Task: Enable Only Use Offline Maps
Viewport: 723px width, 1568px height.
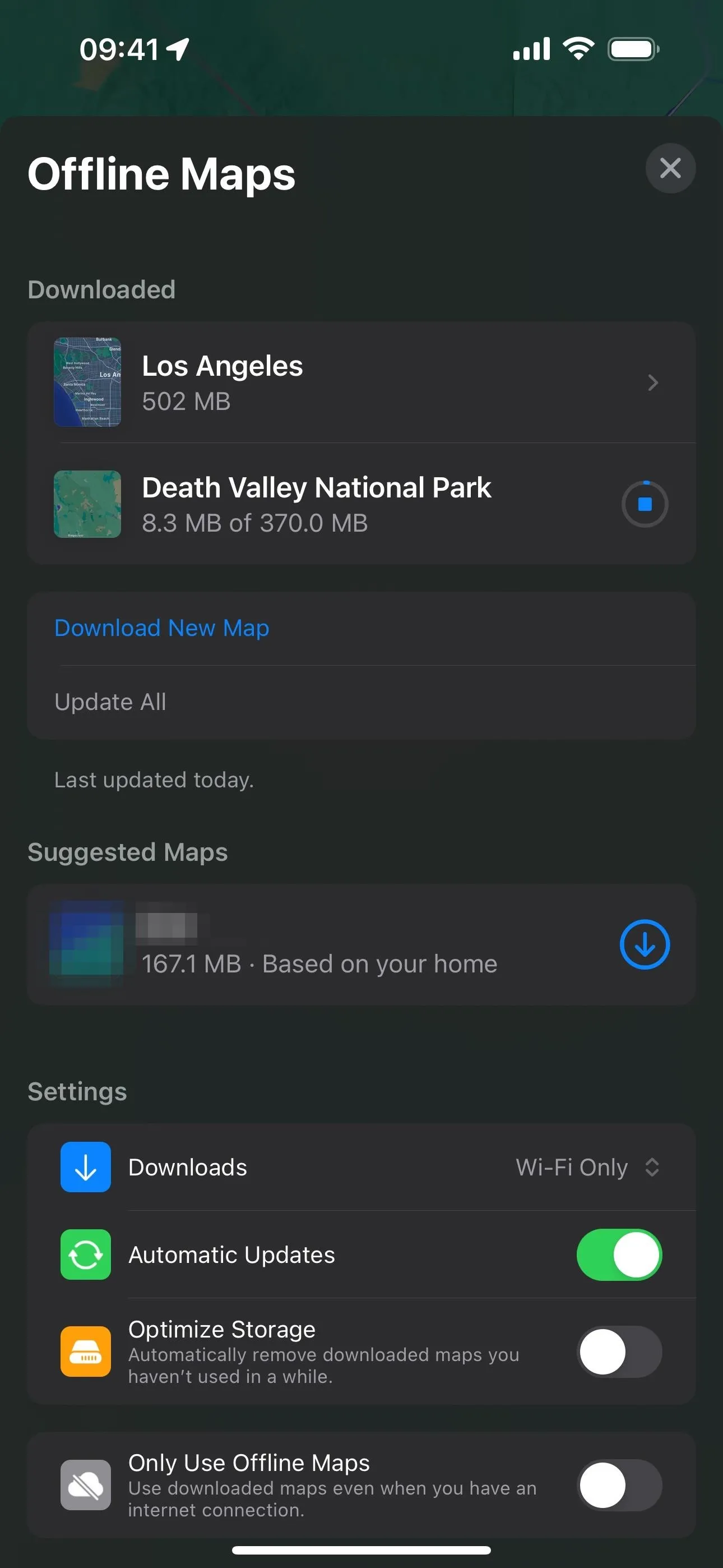Action: tap(619, 1484)
